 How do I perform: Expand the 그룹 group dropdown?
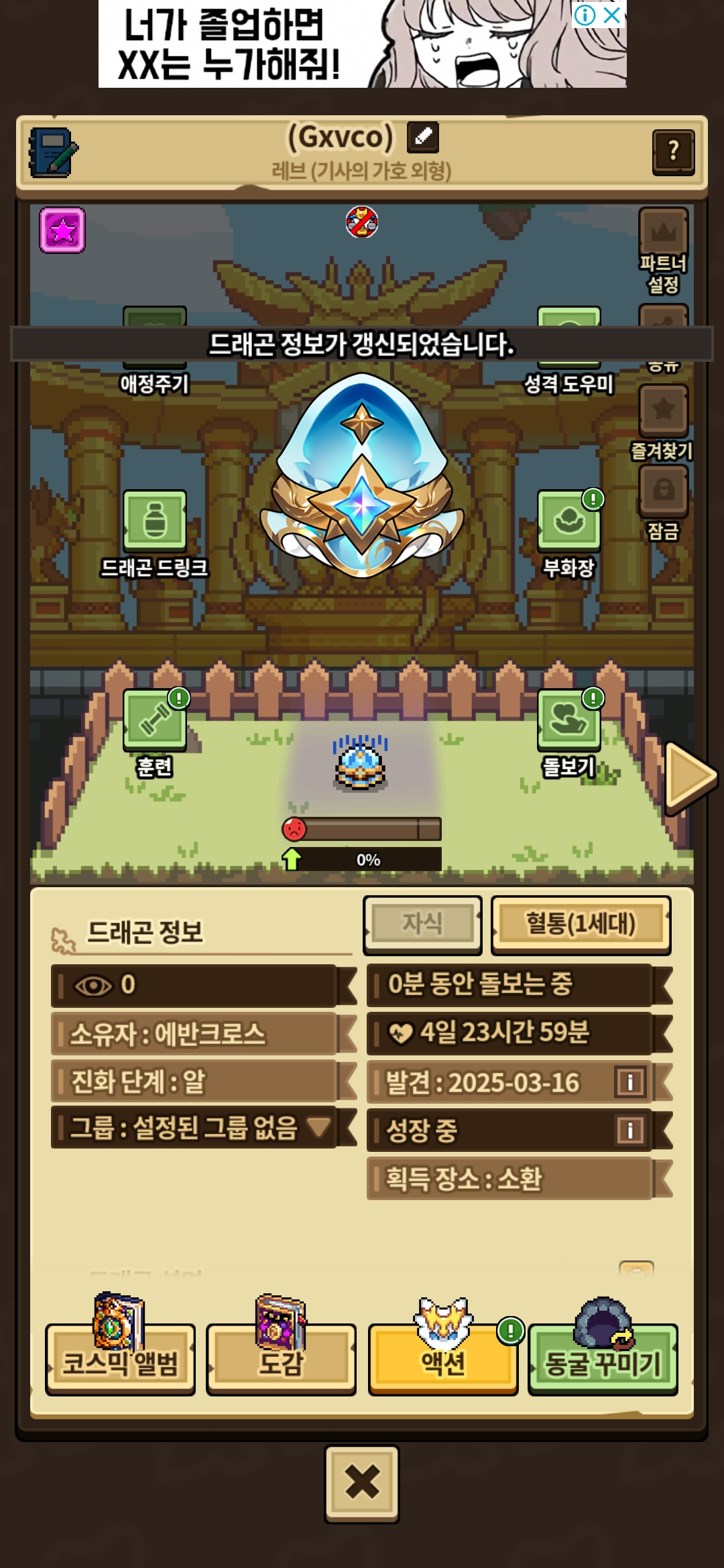pyautogui.click(x=318, y=1127)
